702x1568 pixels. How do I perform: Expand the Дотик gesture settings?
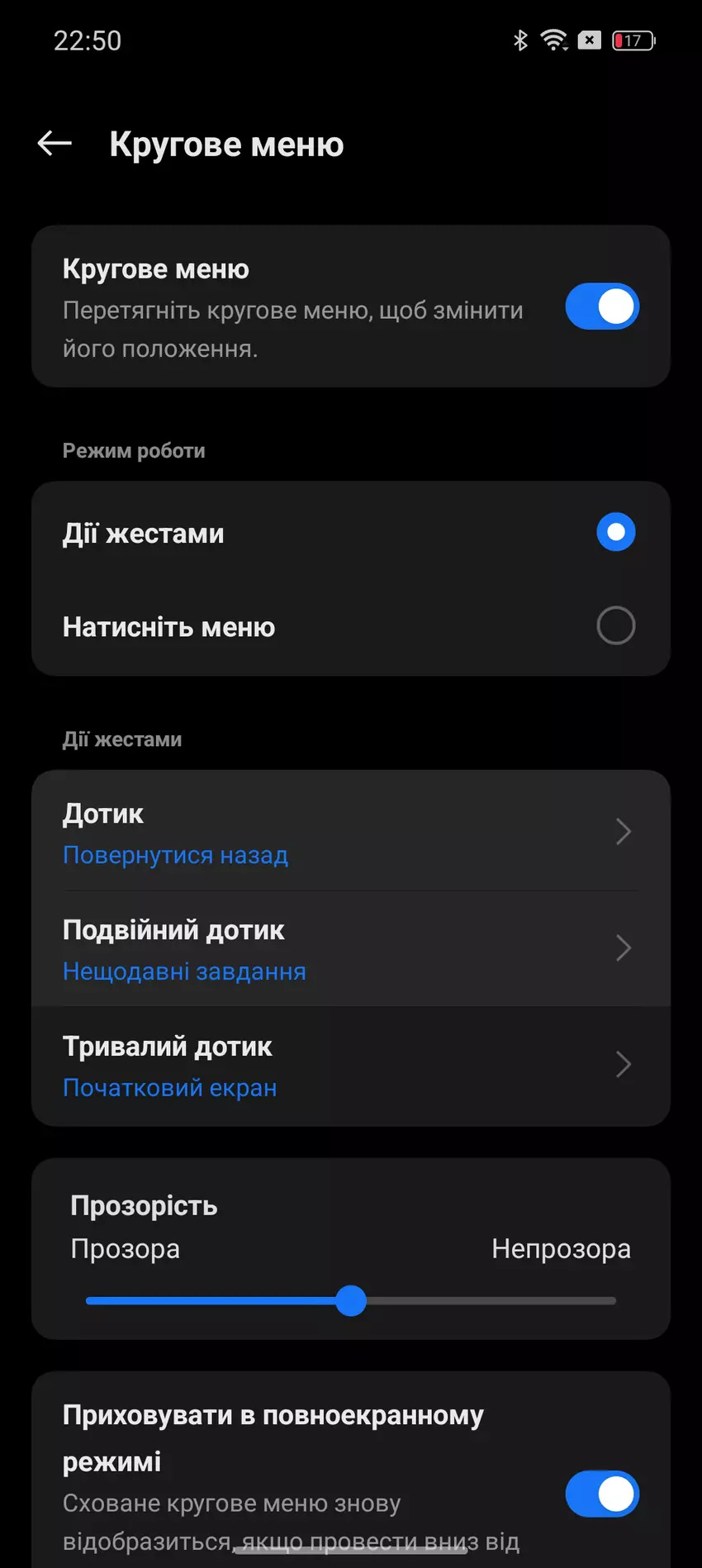624,832
